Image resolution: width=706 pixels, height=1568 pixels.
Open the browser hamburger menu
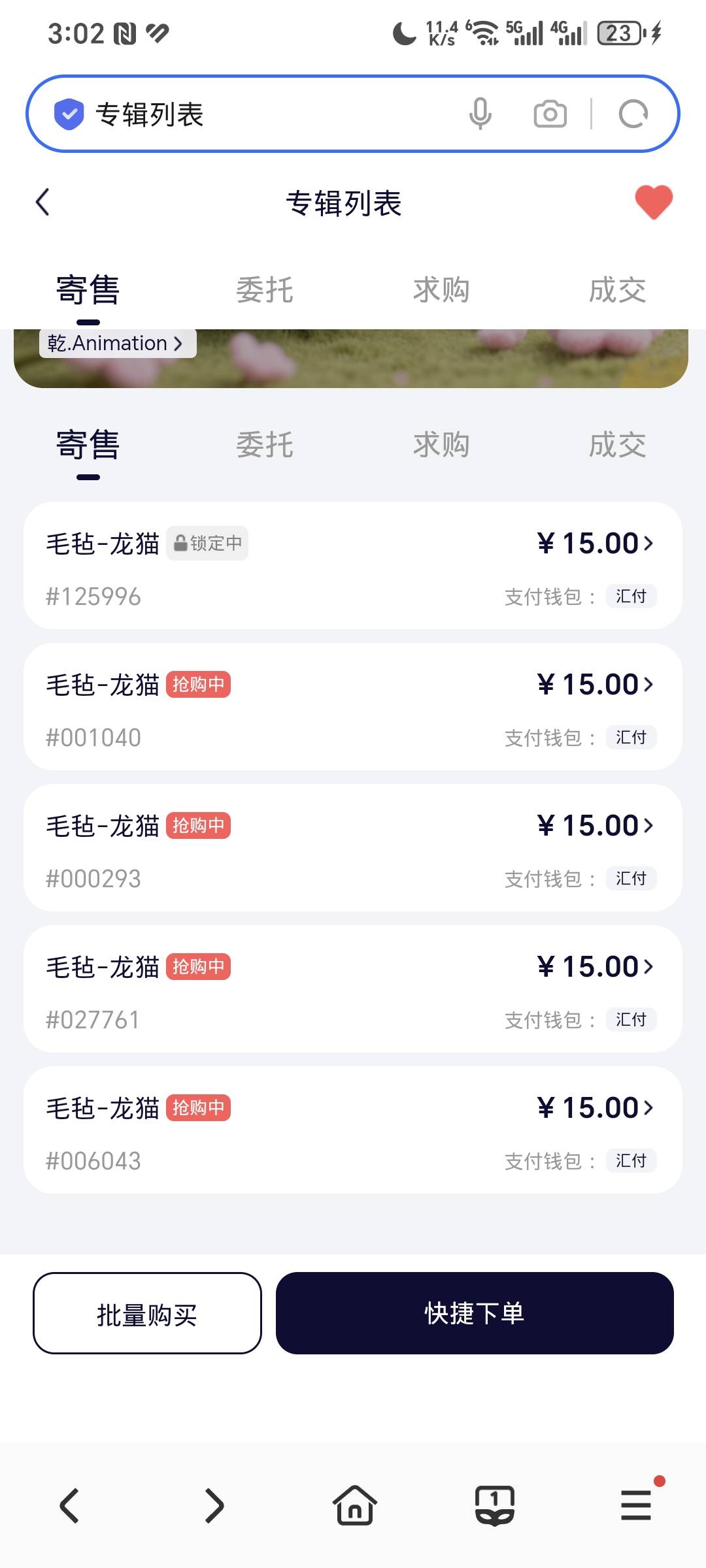(x=636, y=1505)
